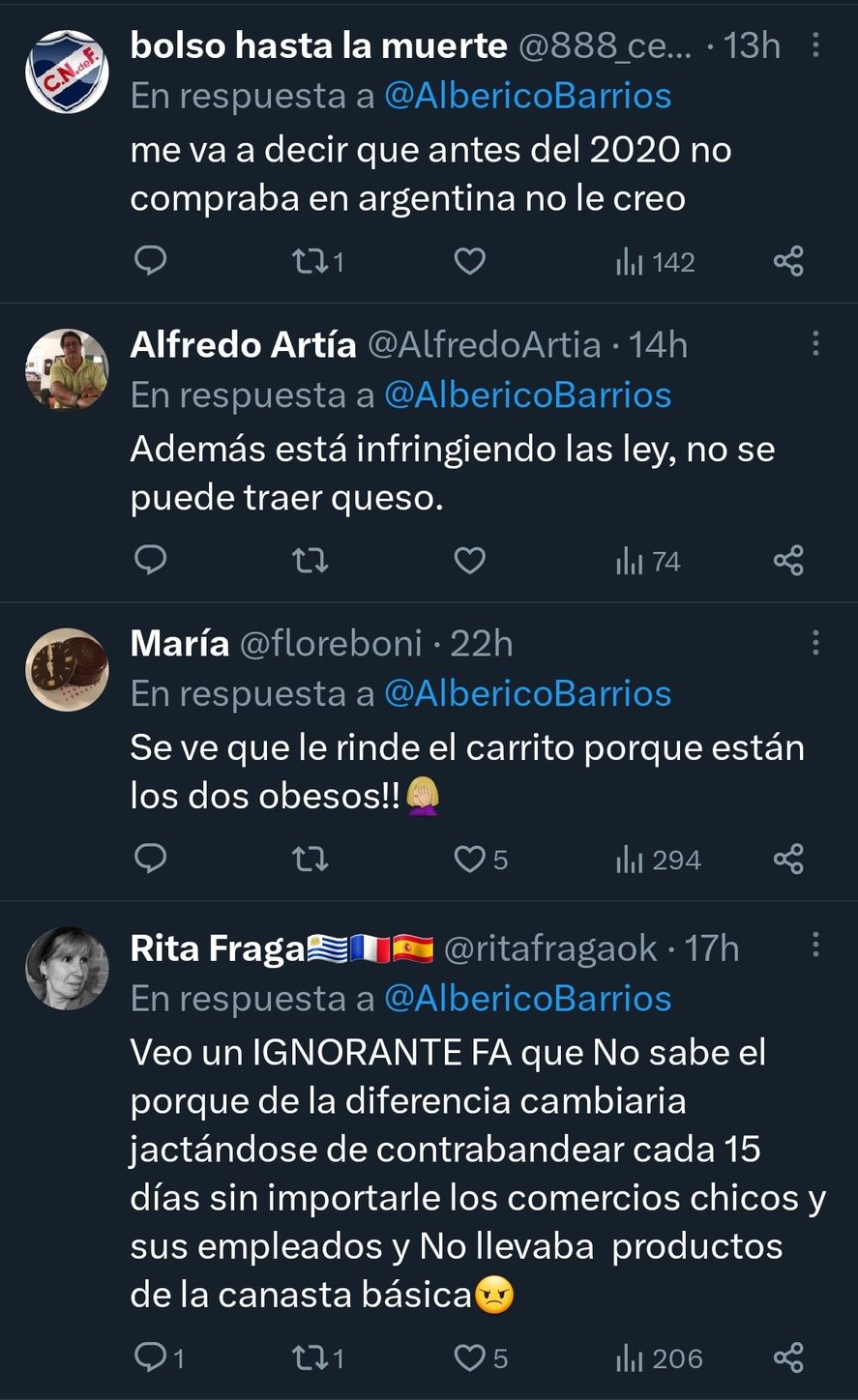Viewport: 858px width, 1400px height.
Task: Open the reply composer for bolso hasta la muerte's tweet
Action: point(150,259)
